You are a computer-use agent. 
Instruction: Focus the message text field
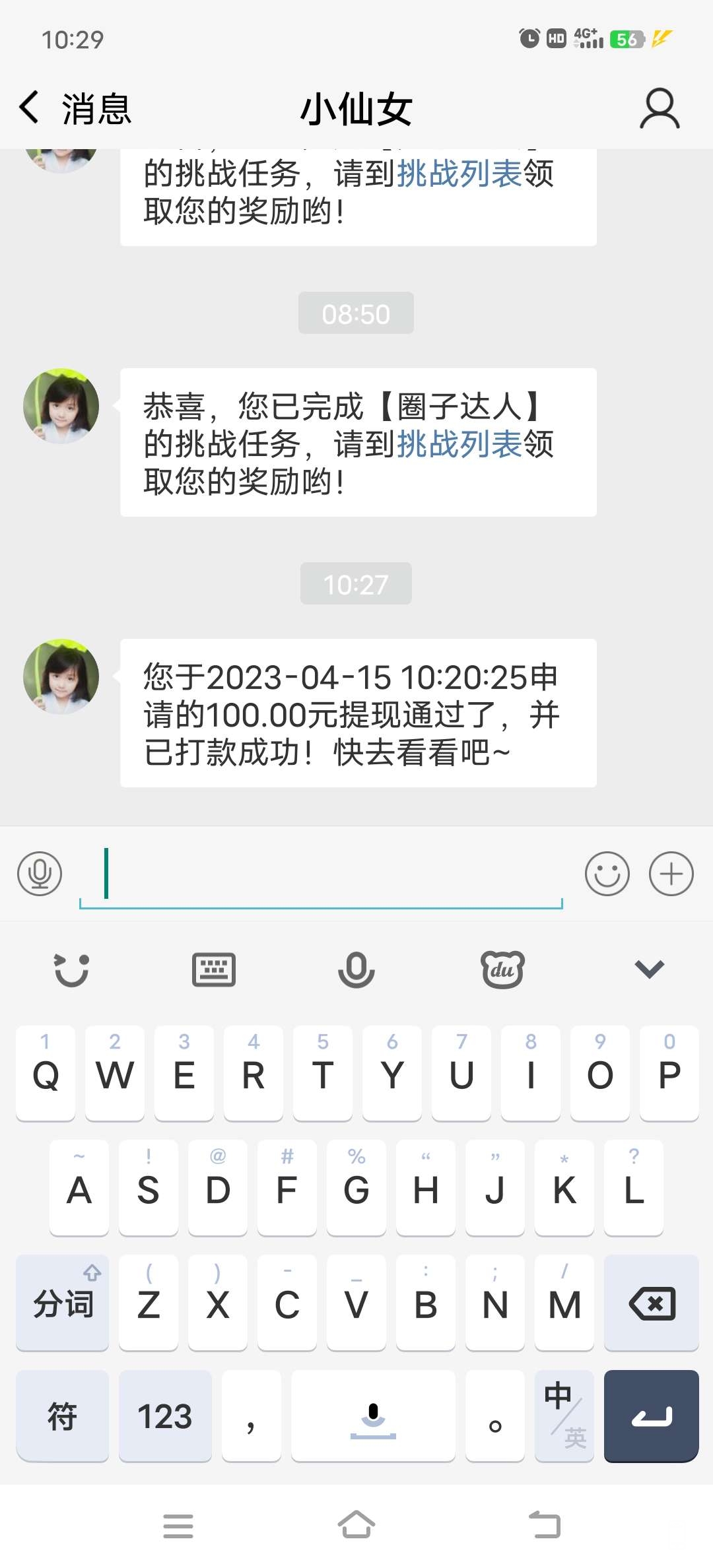(x=321, y=874)
